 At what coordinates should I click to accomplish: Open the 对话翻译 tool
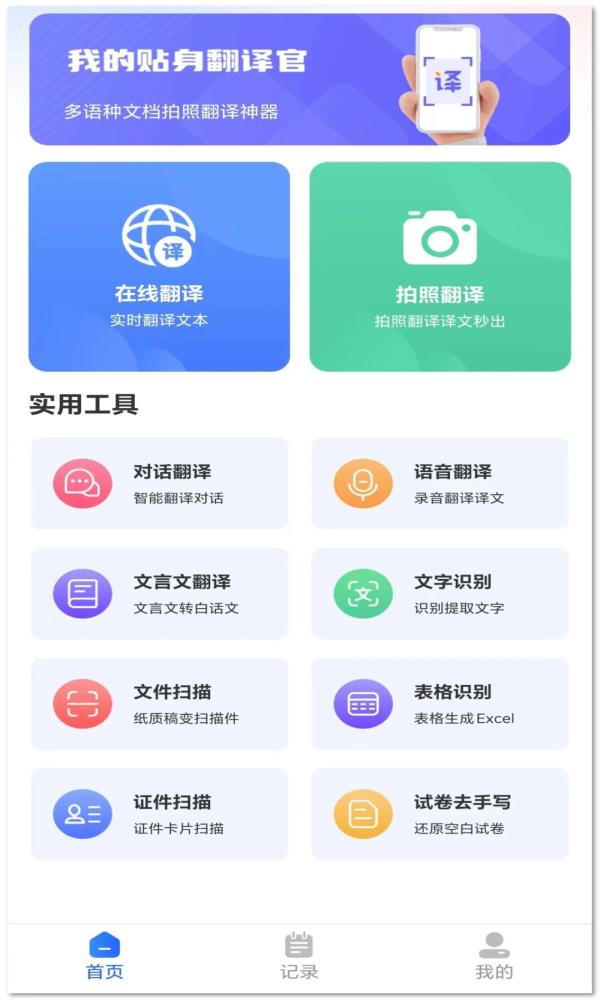coord(159,484)
